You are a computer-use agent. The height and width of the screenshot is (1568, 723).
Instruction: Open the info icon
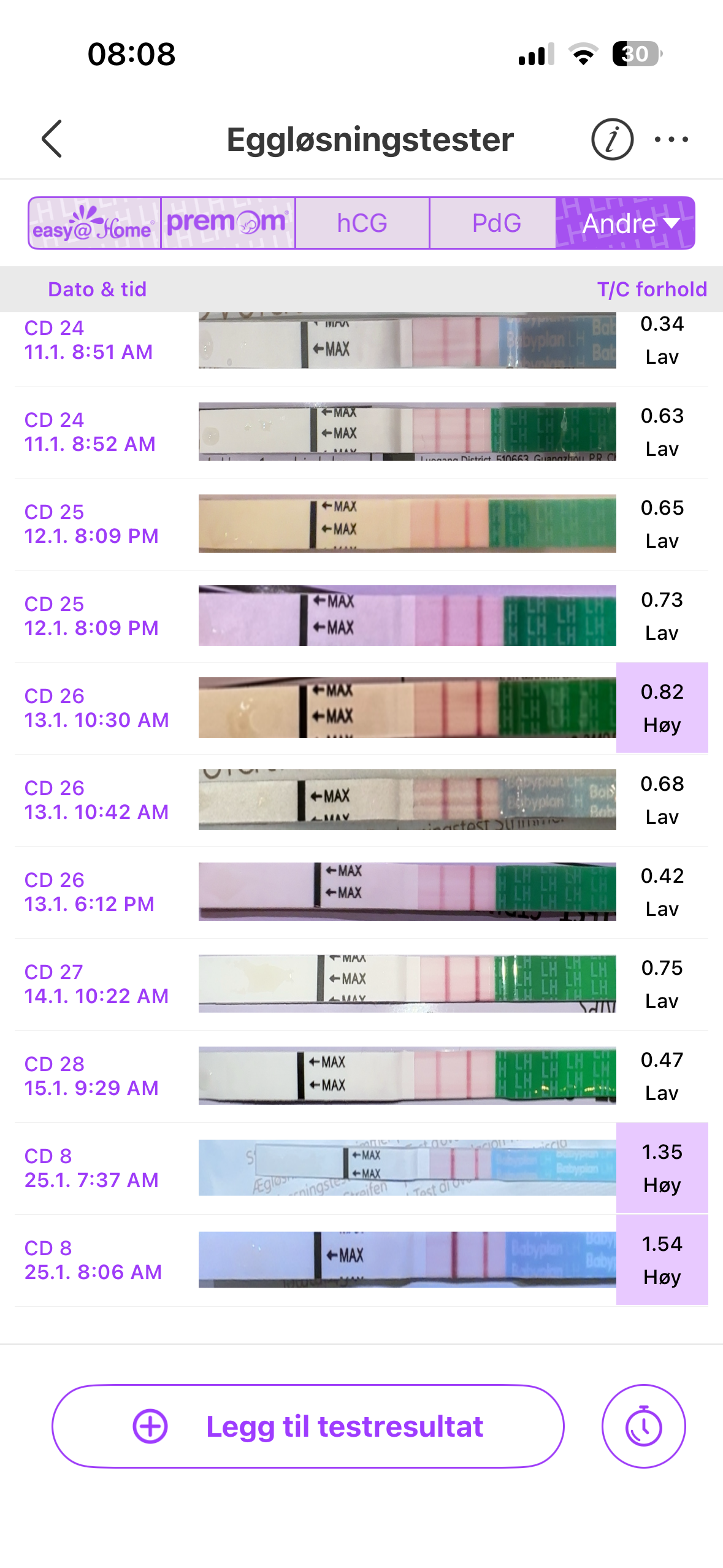click(x=612, y=139)
